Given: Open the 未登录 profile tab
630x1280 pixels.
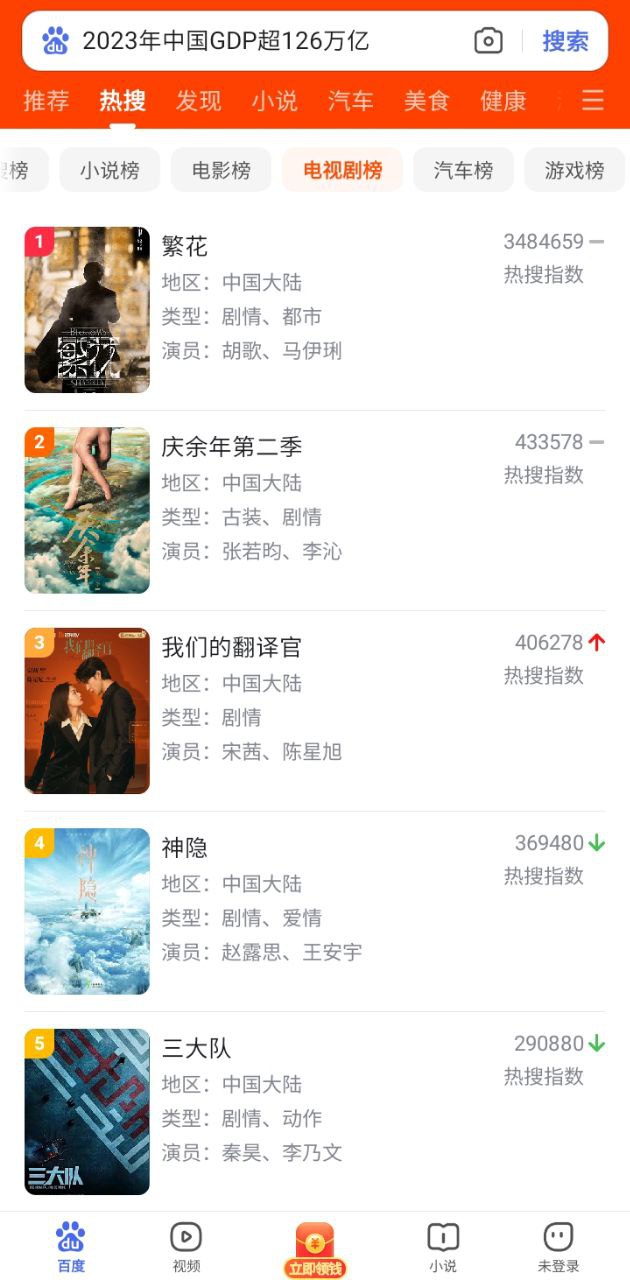Looking at the screenshot, I should pos(558,1247).
